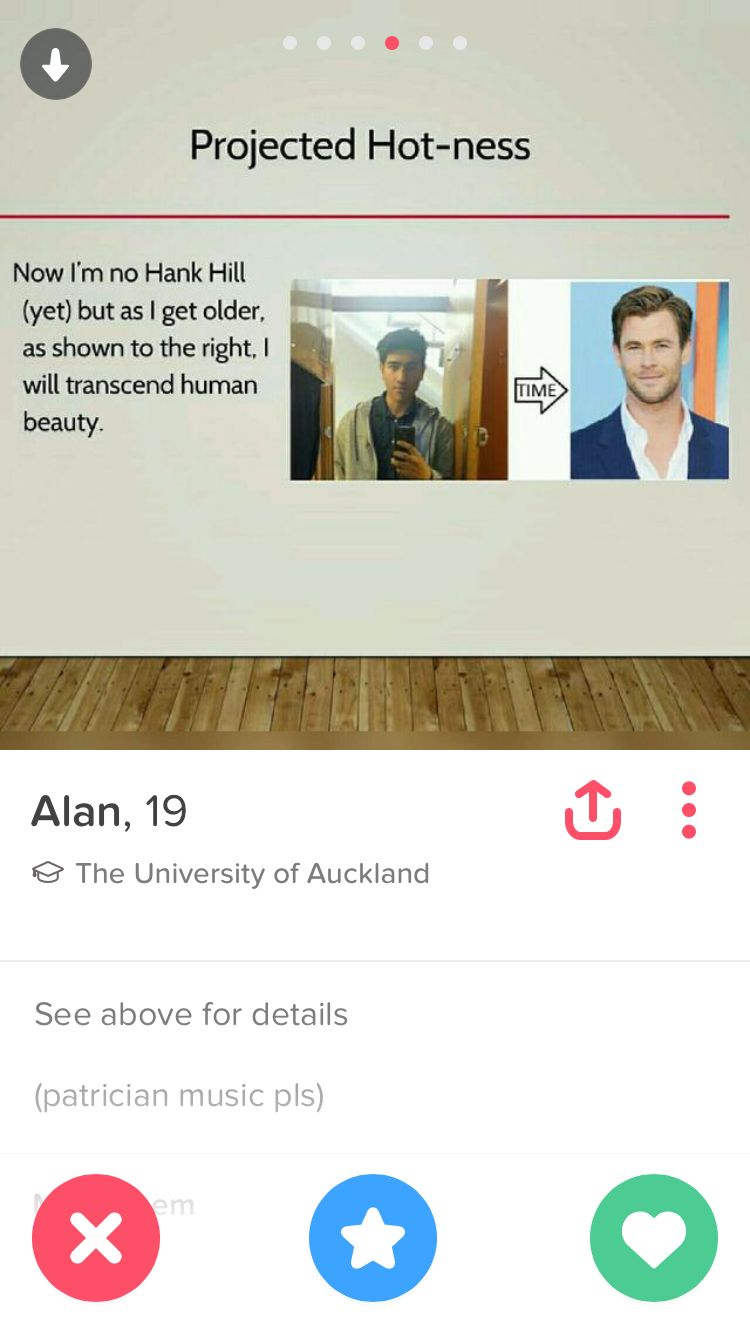Like the profile with the green heart
This screenshot has width=750, height=1334.
pos(654,1237)
